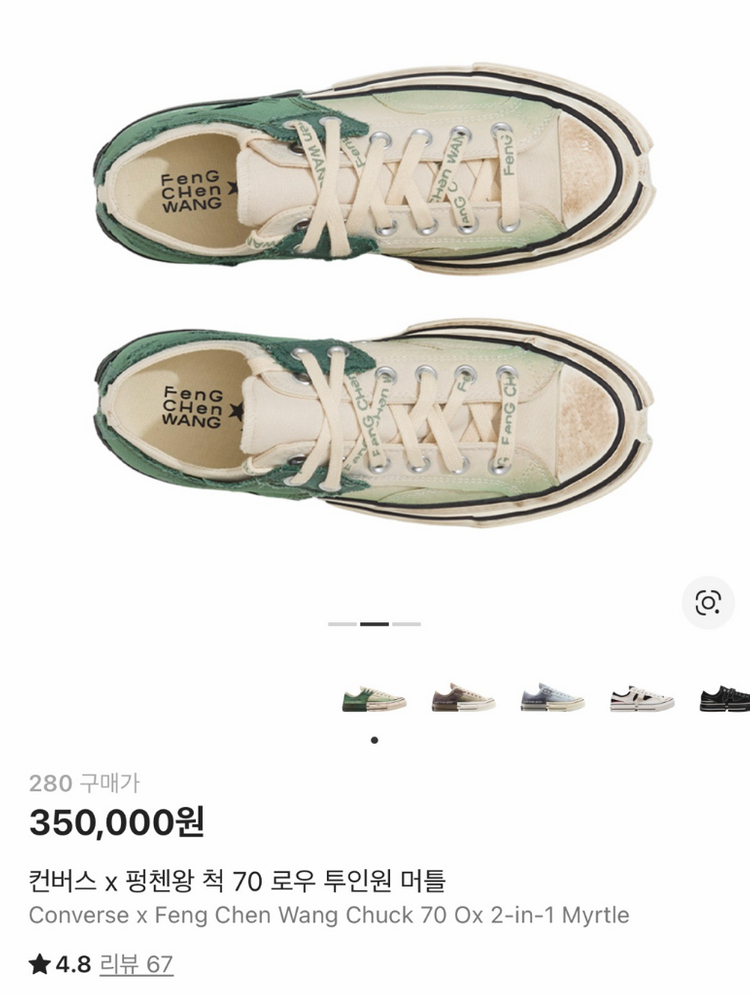Select the white and red colorway thumbnail
Image resolution: width=750 pixels, height=995 pixels.
[x=642, y=699]
